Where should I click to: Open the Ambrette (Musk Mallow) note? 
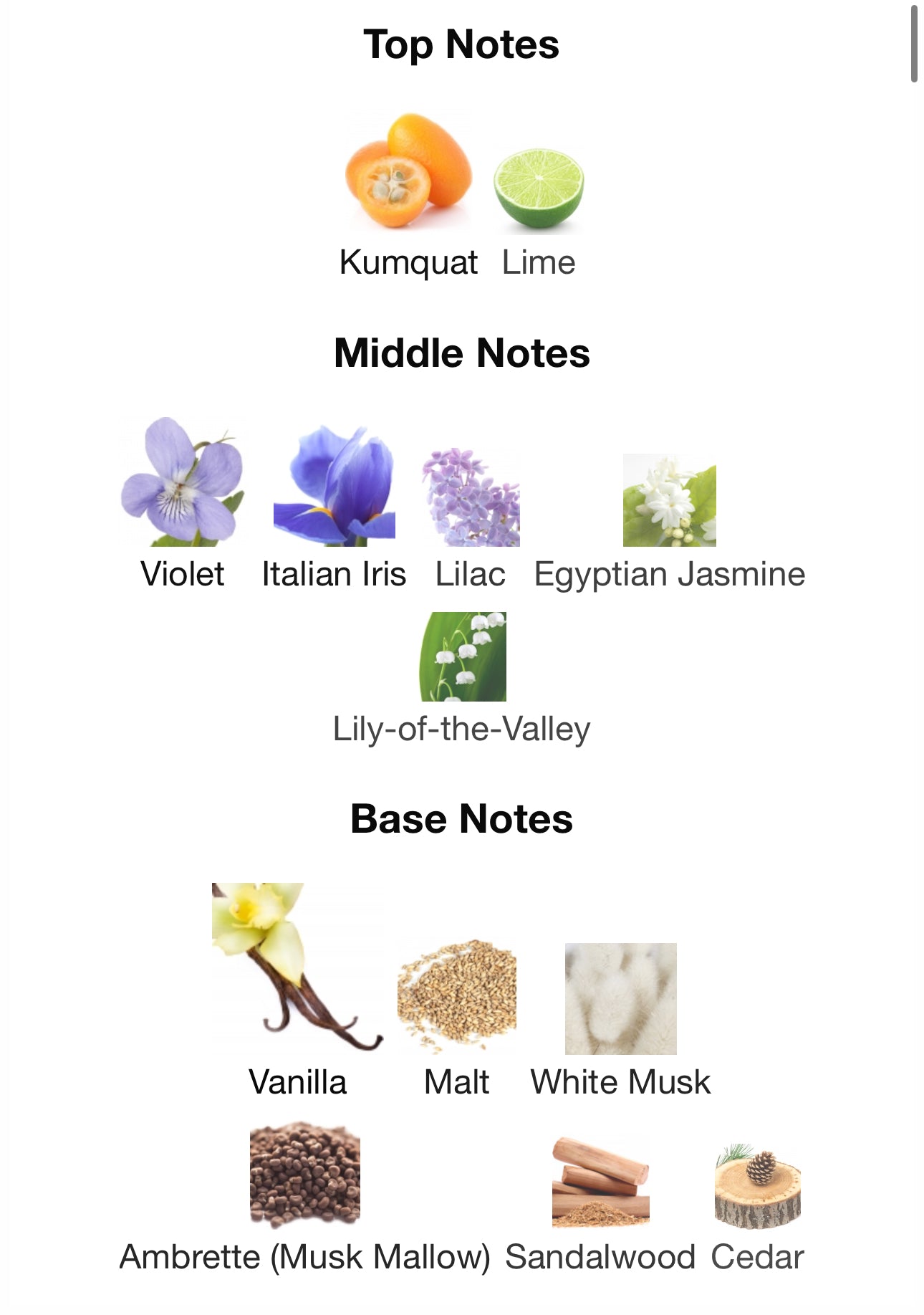[304, 1175]
